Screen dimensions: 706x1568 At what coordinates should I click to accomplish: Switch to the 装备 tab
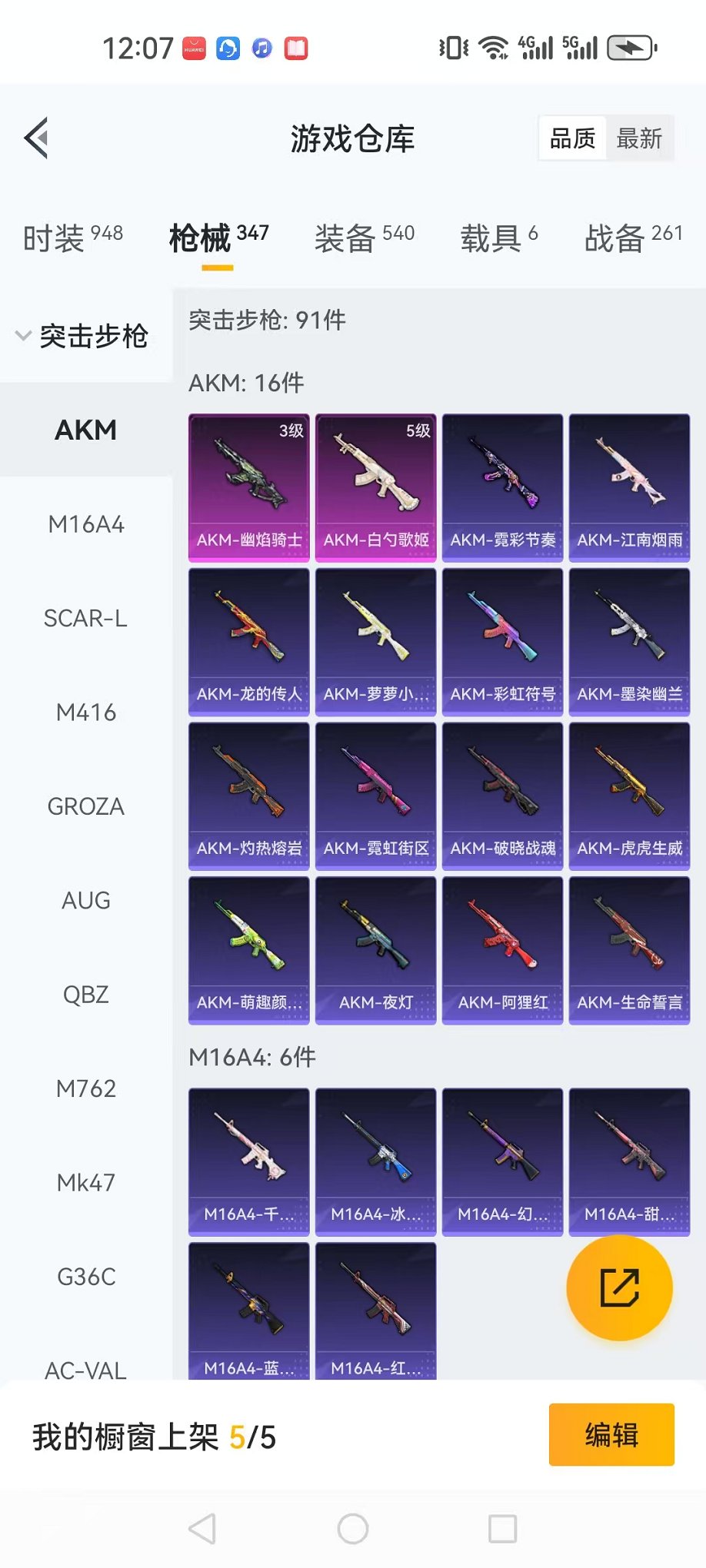(364, 238)
